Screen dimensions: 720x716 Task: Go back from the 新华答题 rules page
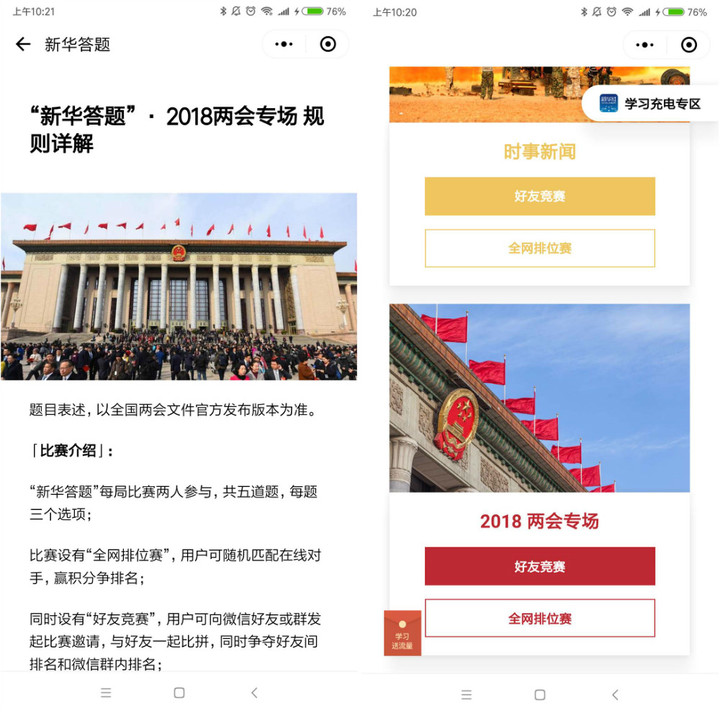pos(24,44)
